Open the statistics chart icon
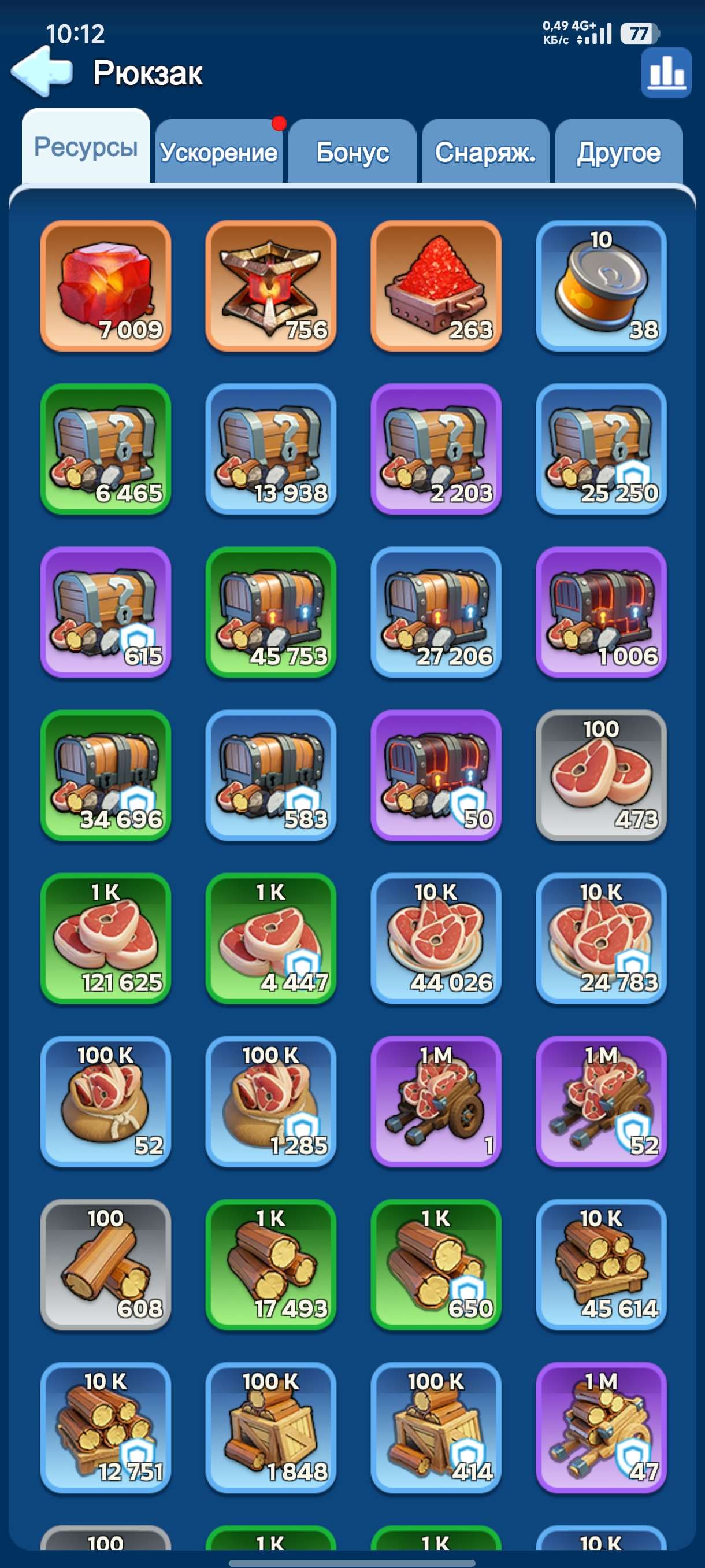The height and width of the screenshot is (1568, 705). 666,72
